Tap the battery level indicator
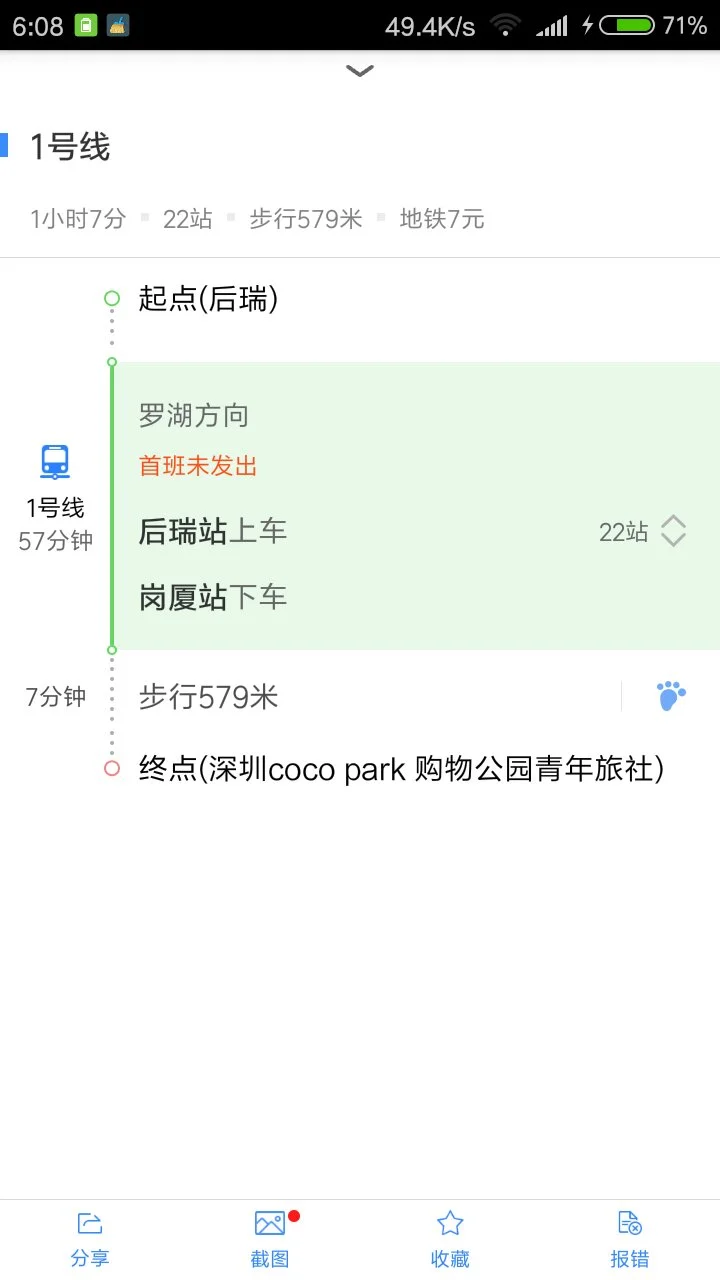 pyautogui.click(x=628, y=27)
